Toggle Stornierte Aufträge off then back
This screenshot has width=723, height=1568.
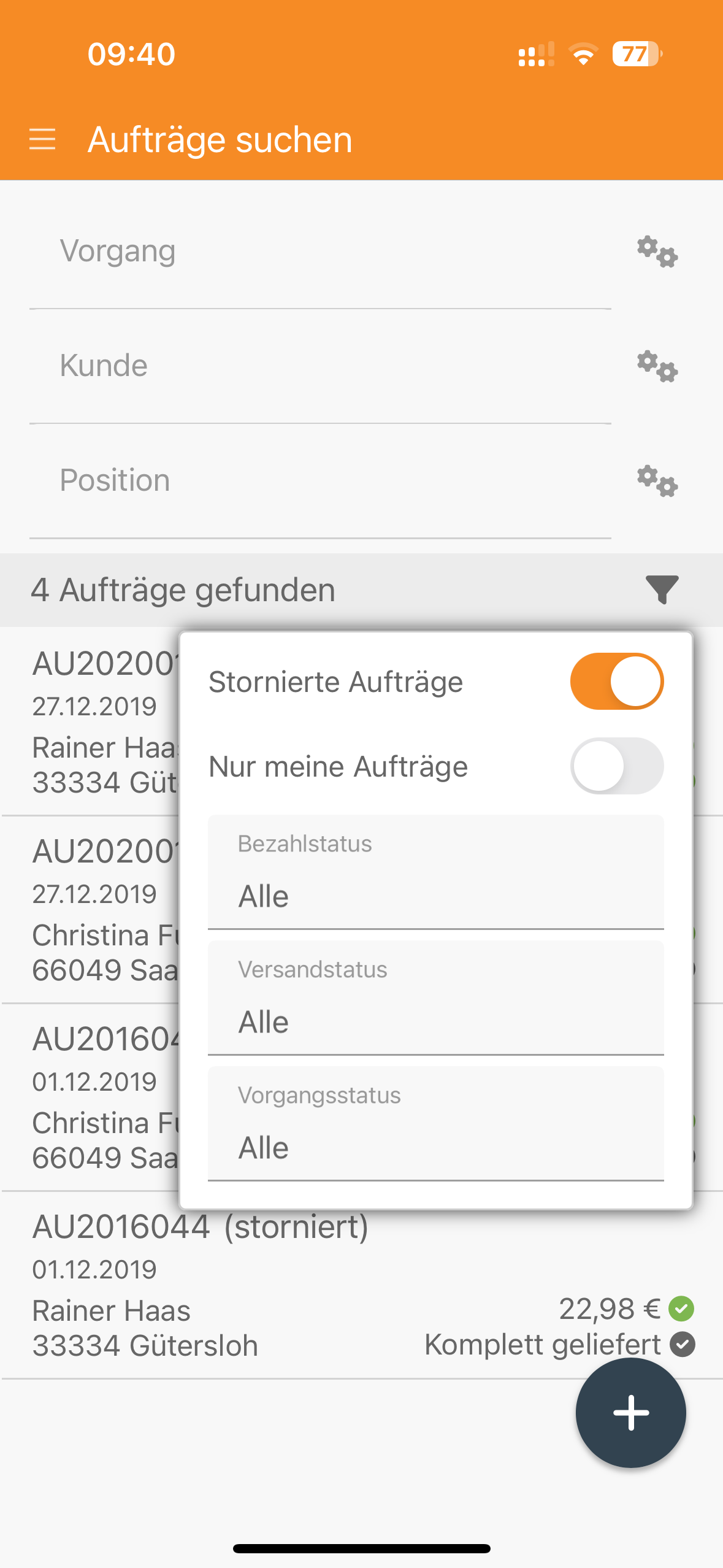[617, 680]
